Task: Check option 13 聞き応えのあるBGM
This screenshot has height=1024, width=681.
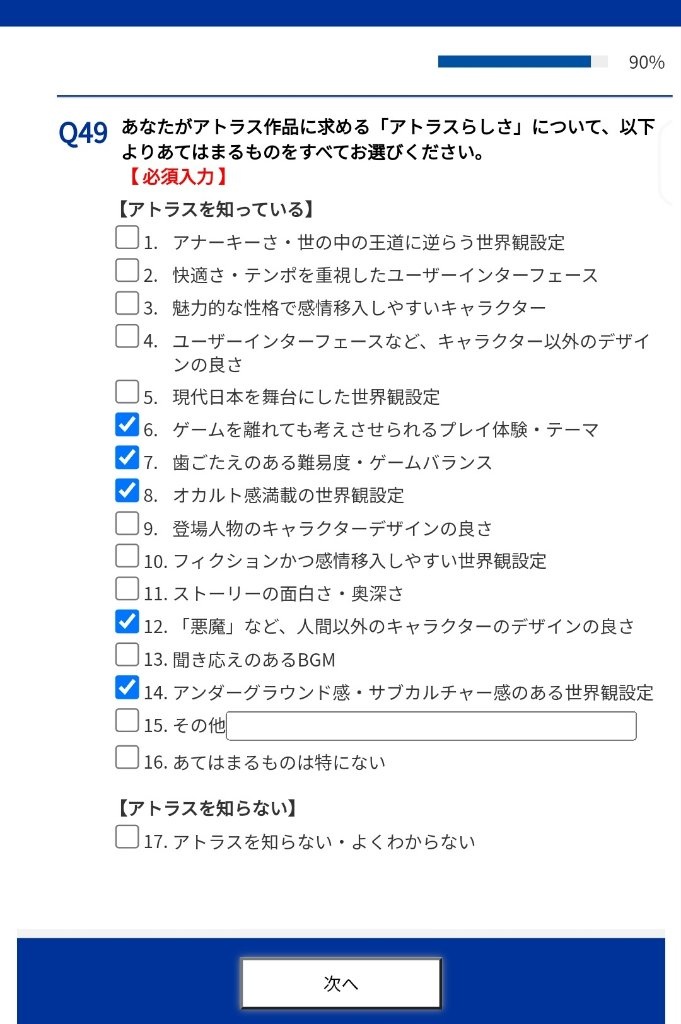Action: (127, 655)
